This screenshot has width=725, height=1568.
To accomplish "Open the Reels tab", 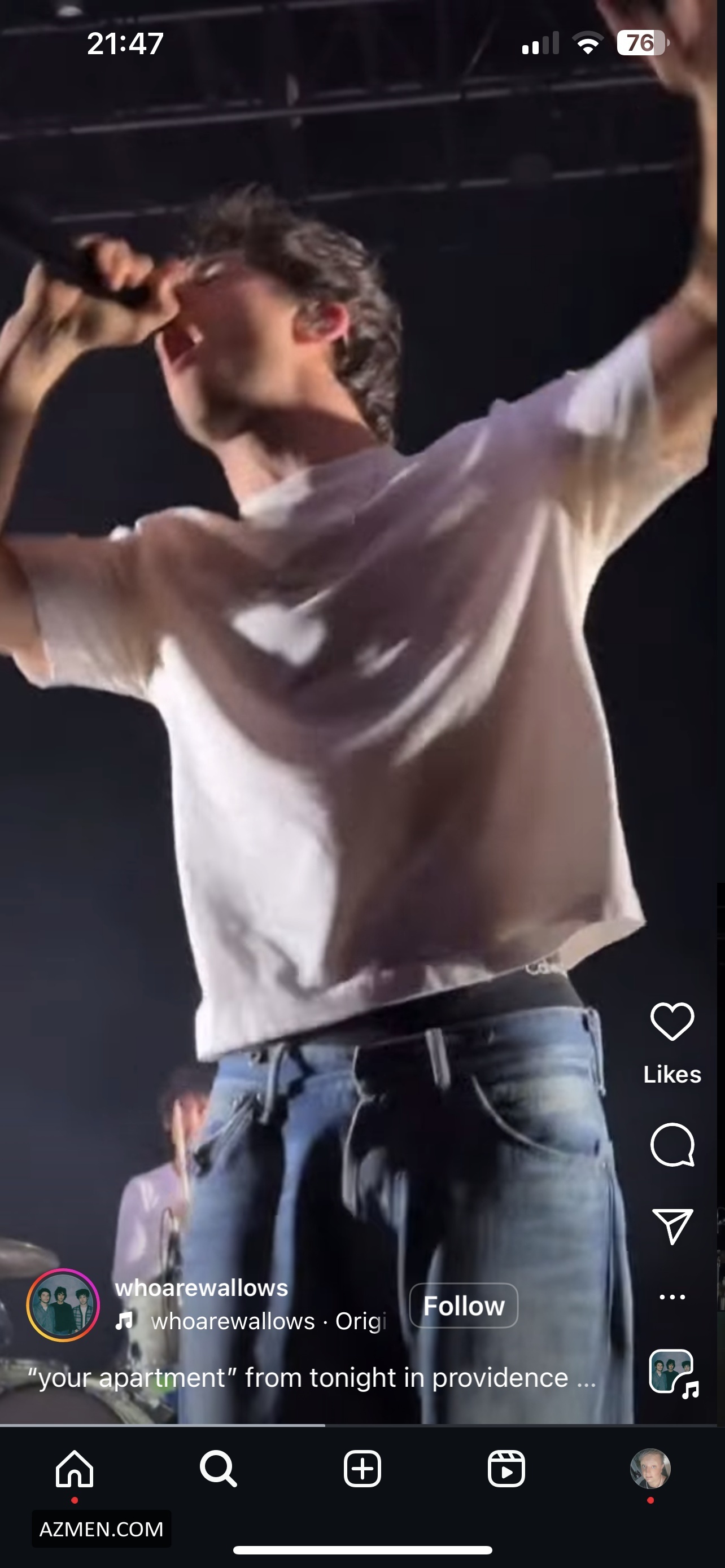I will point(506,1469).
